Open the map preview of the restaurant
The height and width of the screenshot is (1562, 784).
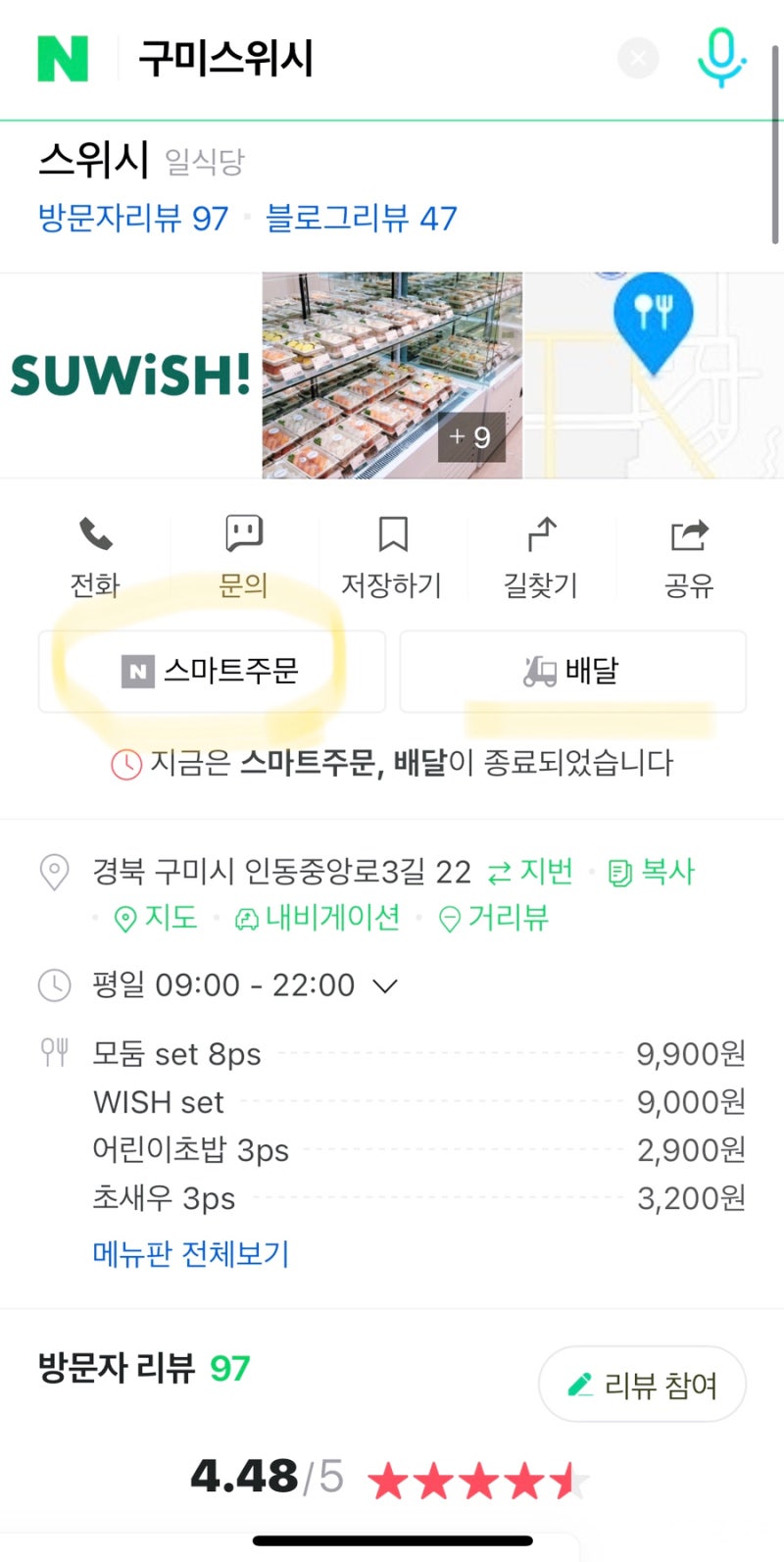654,376
